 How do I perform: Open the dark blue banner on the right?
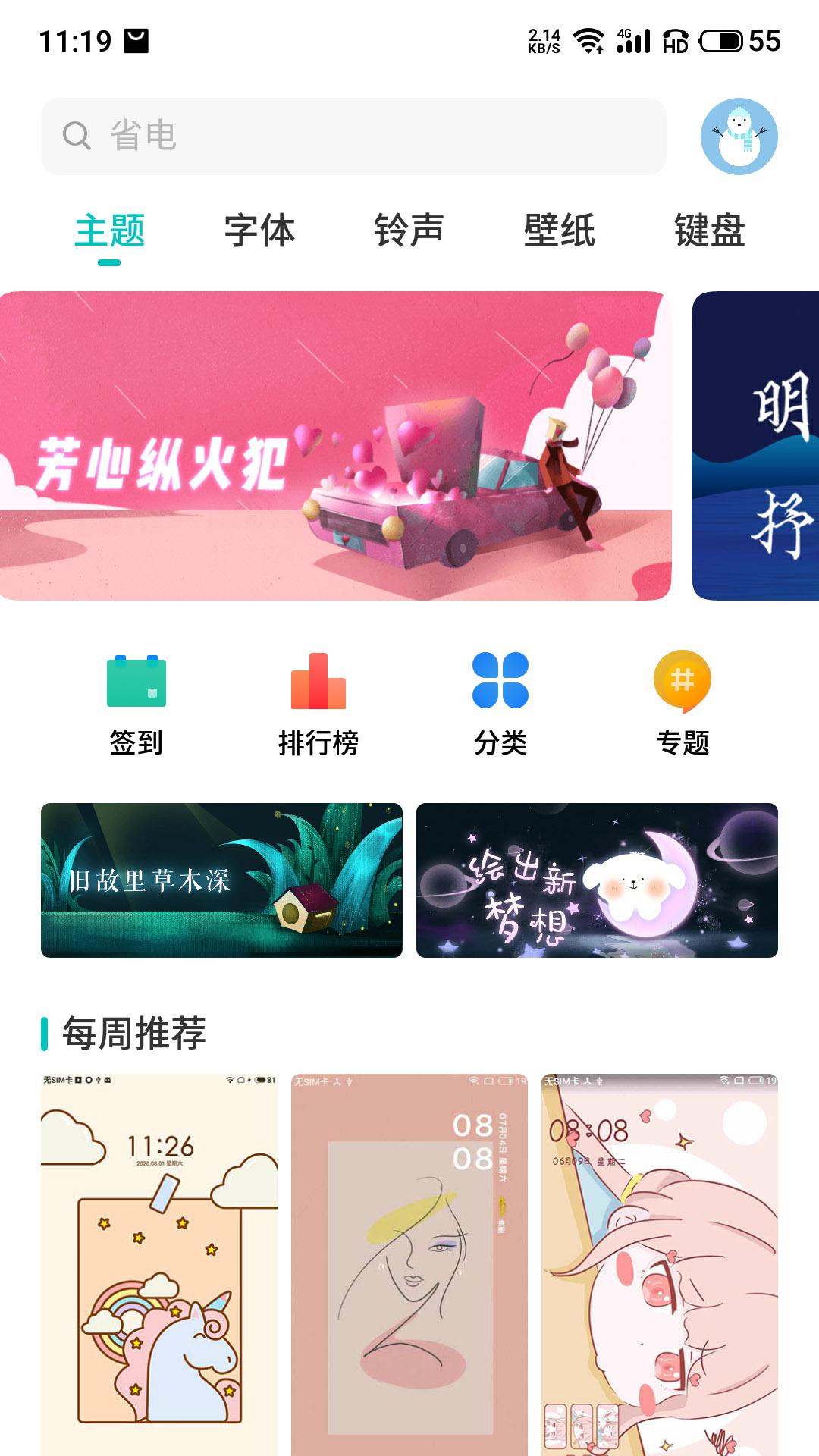755,446
